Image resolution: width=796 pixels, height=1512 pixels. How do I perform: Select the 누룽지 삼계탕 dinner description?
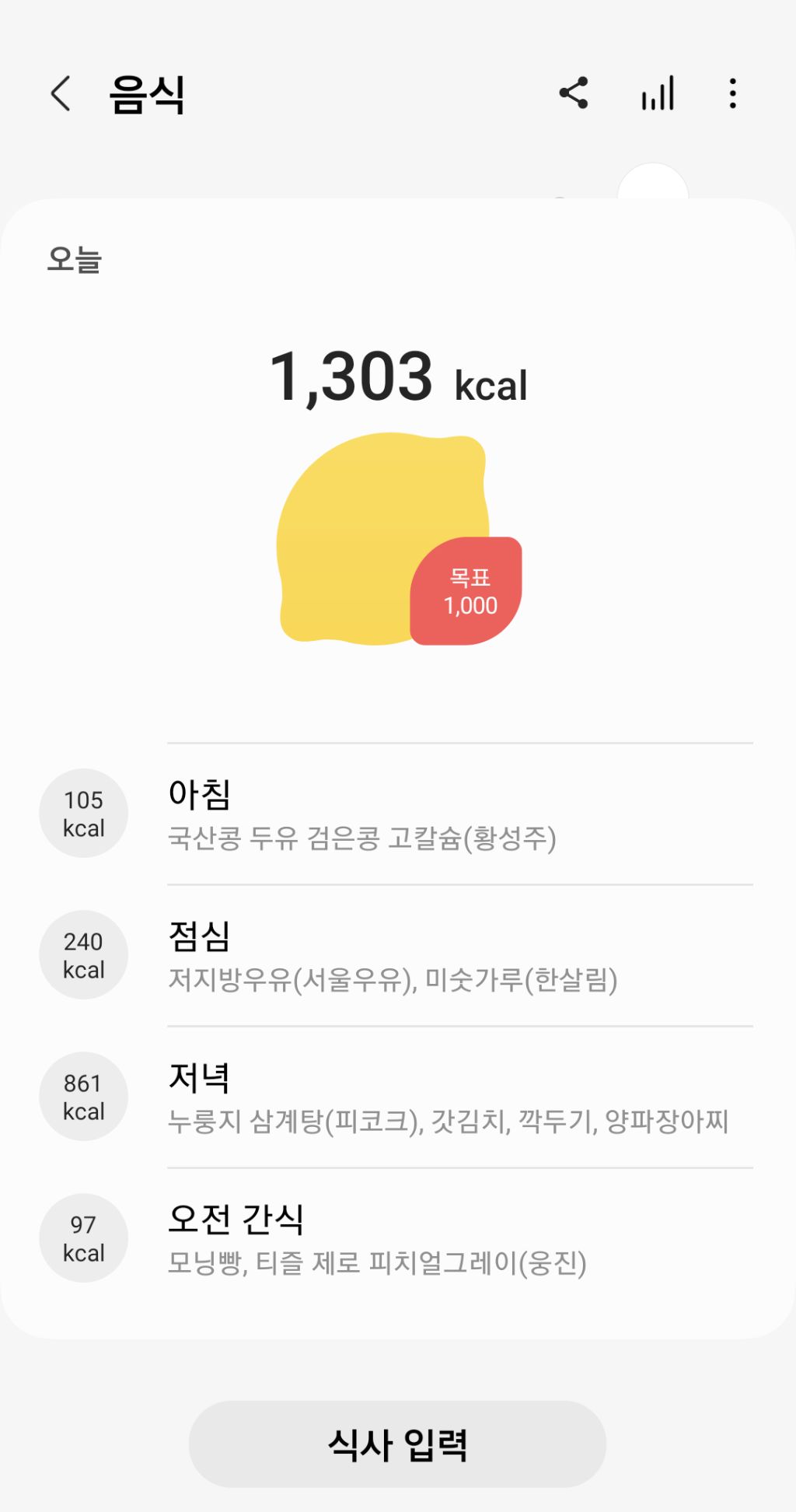point(448,1122)
